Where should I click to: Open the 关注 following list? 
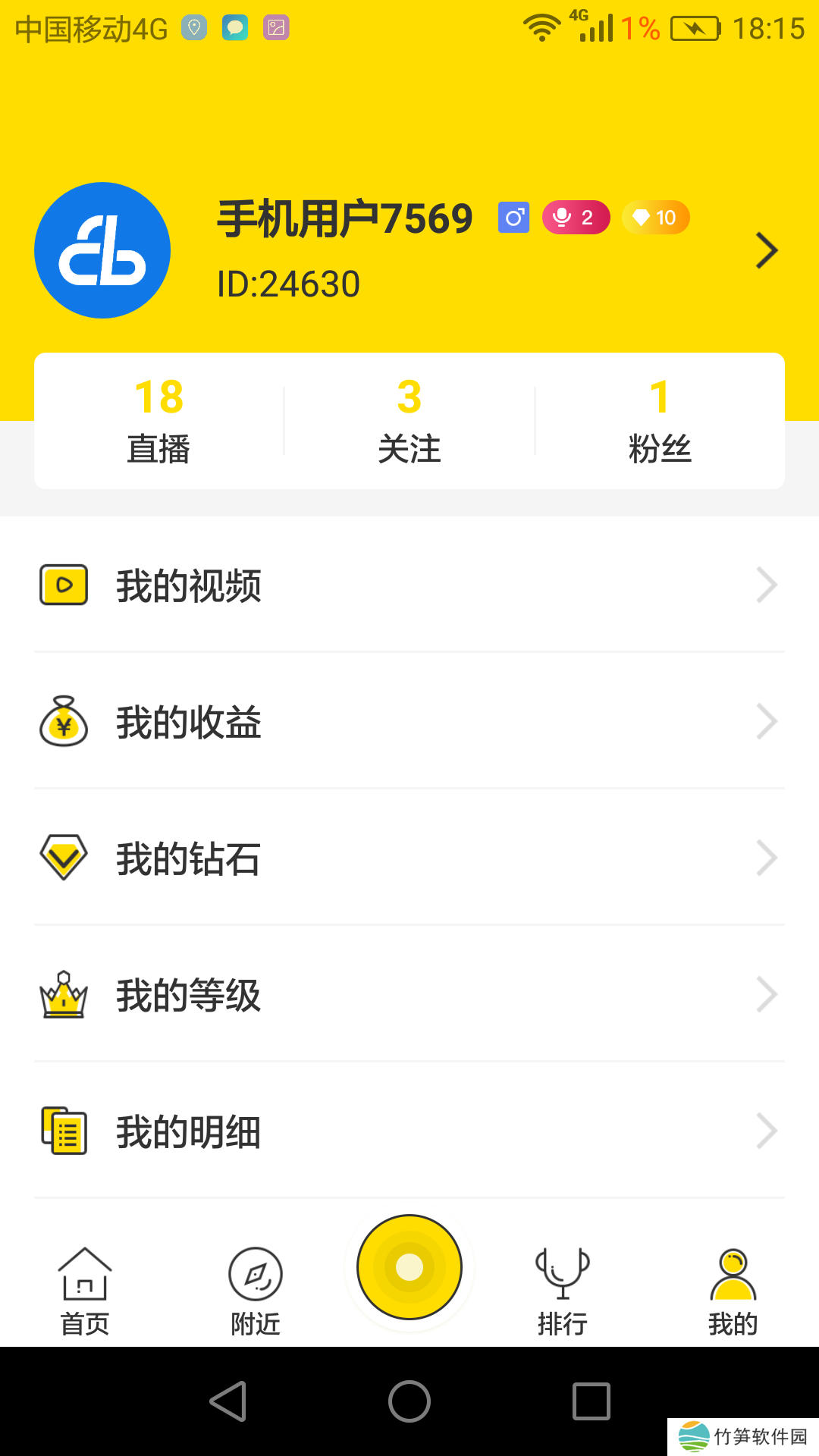[409, 421]
